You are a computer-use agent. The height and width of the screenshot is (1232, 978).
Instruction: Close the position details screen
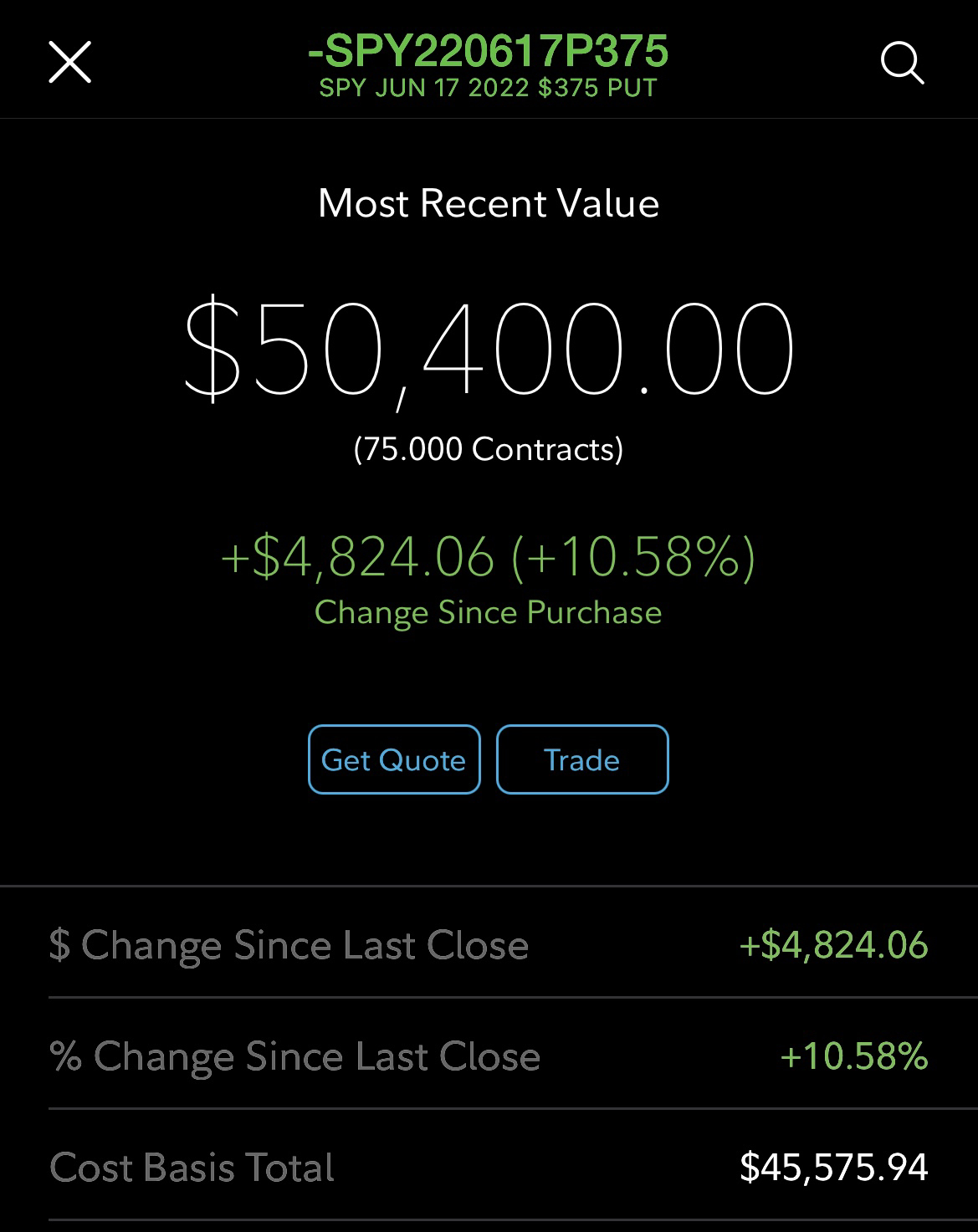click(x=69, y=63)
